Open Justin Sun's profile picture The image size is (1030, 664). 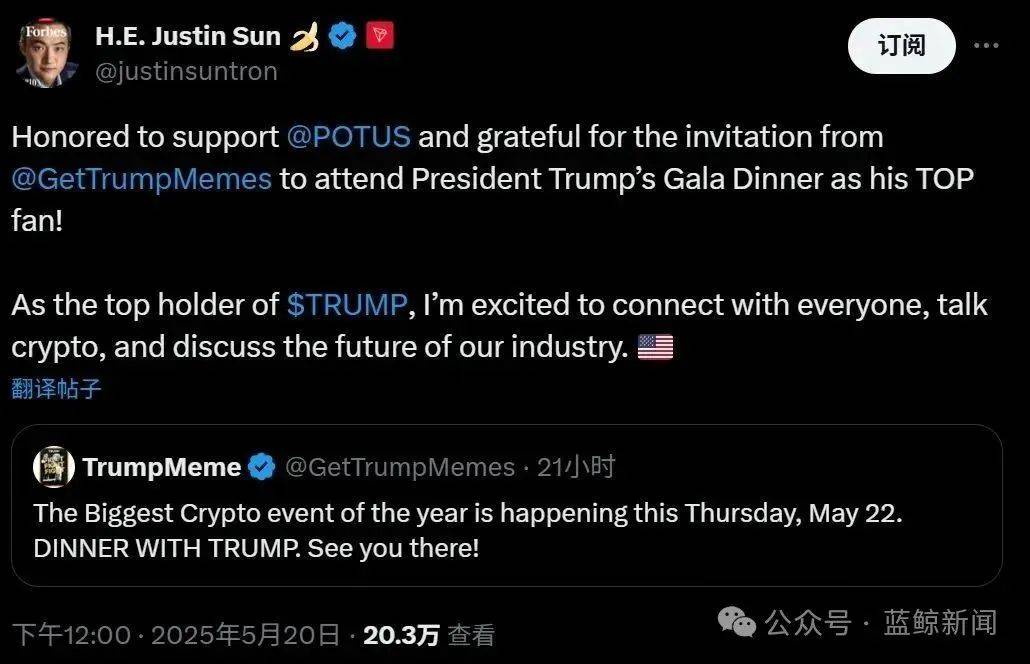(x=46, y=52)
